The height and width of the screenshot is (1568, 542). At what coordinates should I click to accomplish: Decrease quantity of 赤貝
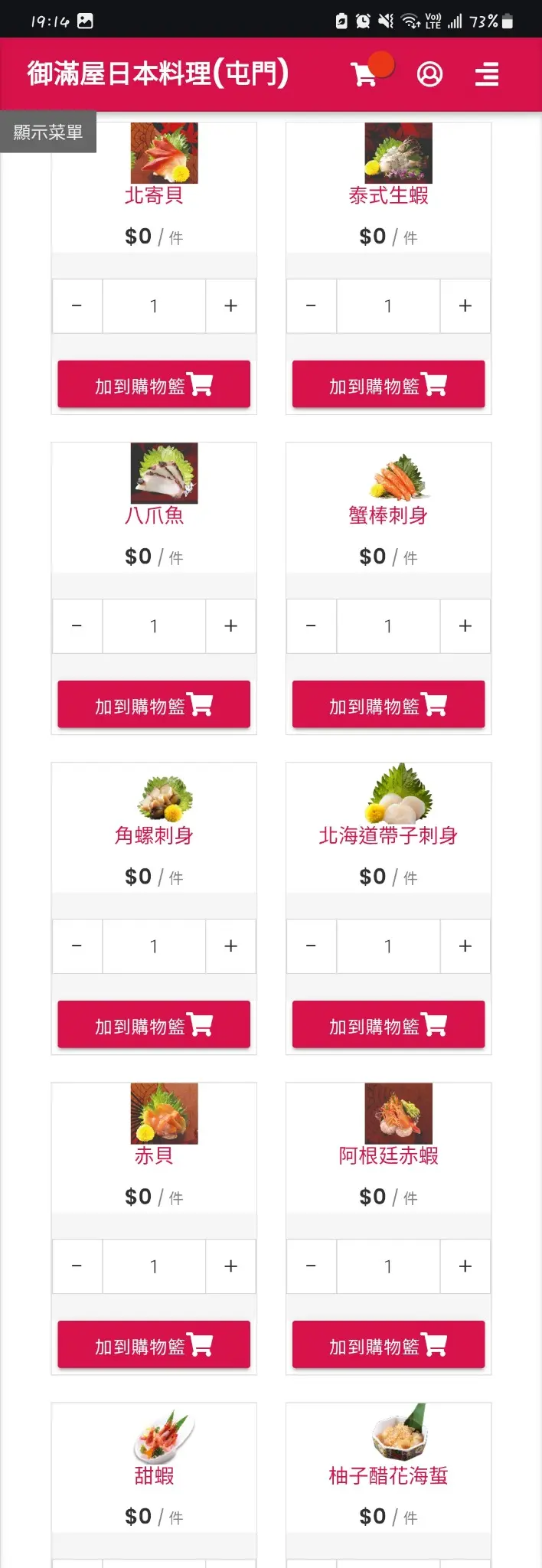tap(77, 1266)
